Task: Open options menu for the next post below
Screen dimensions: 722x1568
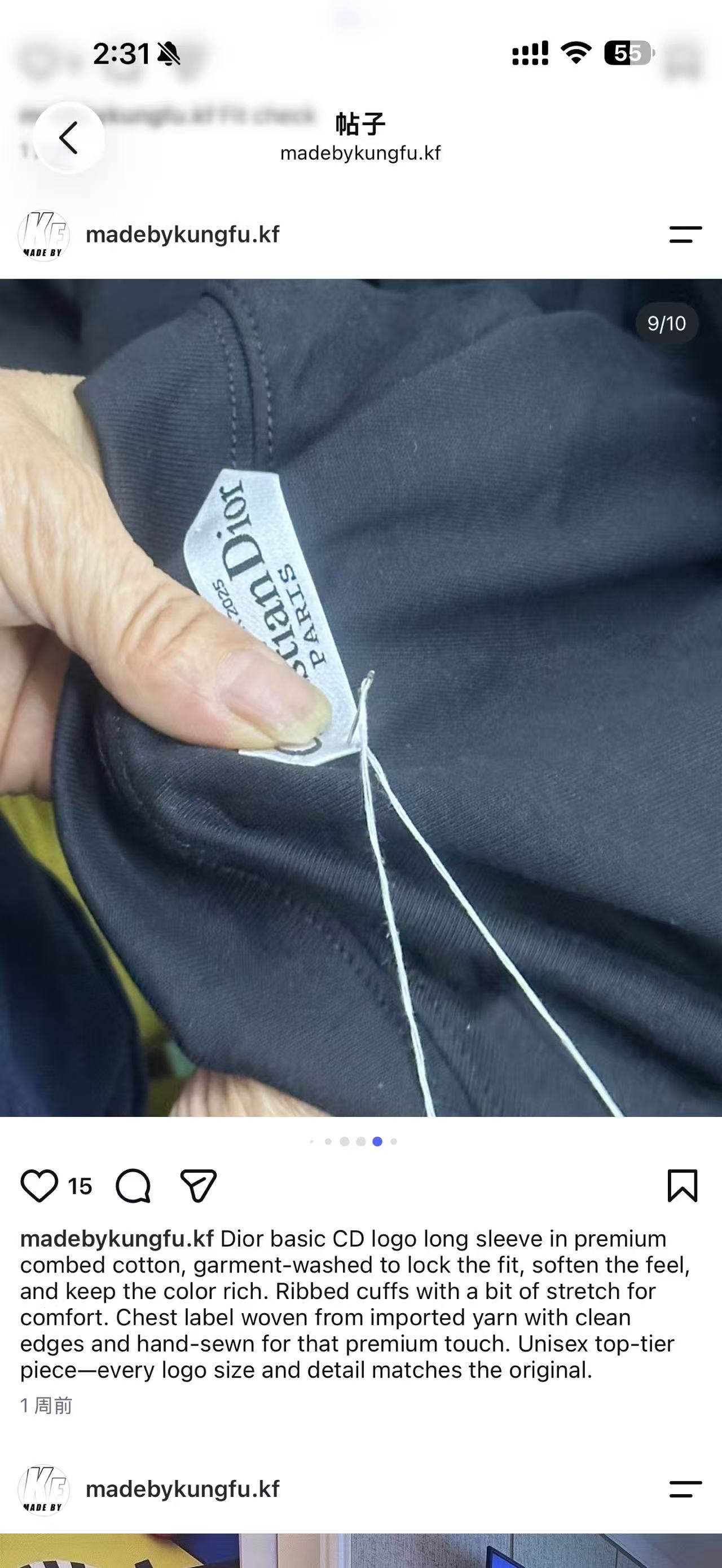Action: point(685,1490)
